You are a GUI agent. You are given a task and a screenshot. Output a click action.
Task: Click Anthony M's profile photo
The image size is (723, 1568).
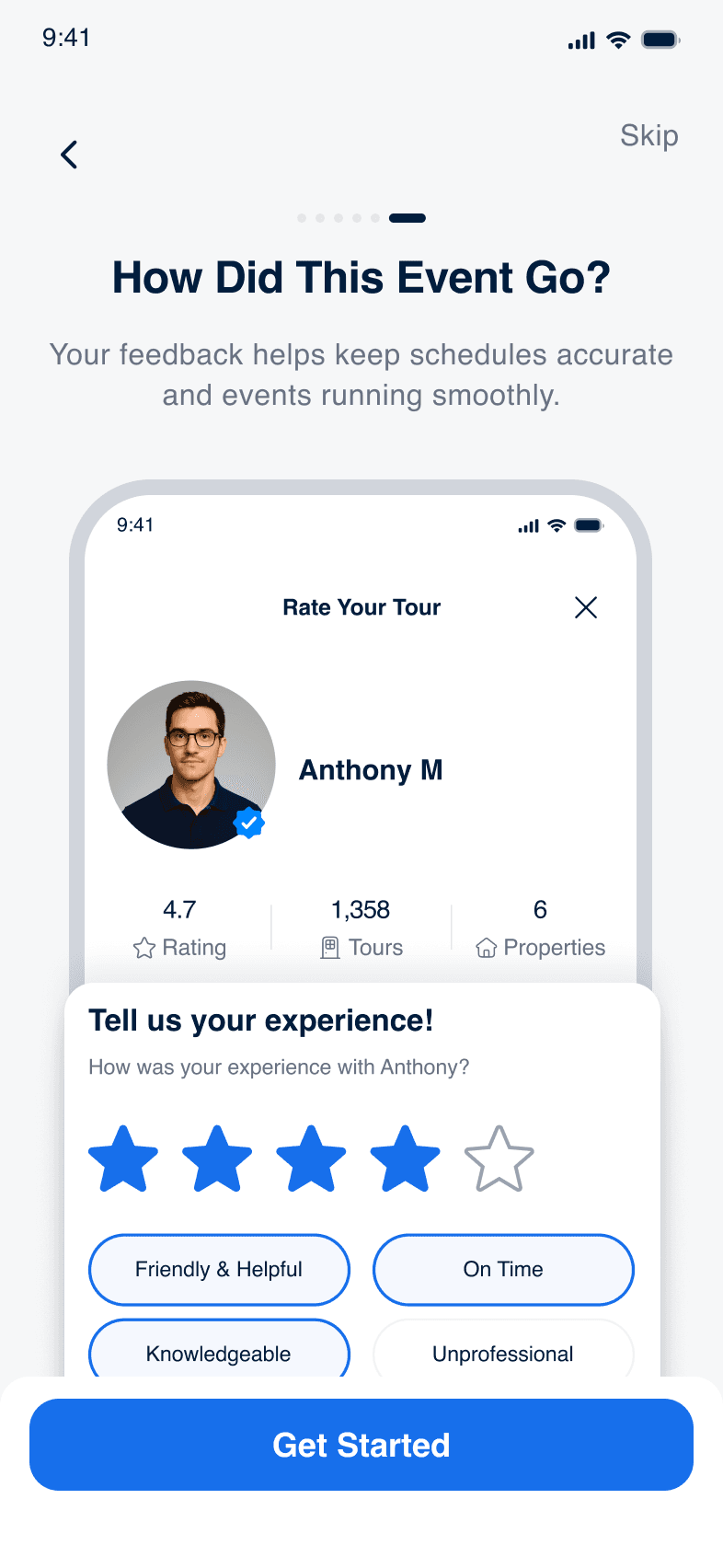click(x=191, y=765)
